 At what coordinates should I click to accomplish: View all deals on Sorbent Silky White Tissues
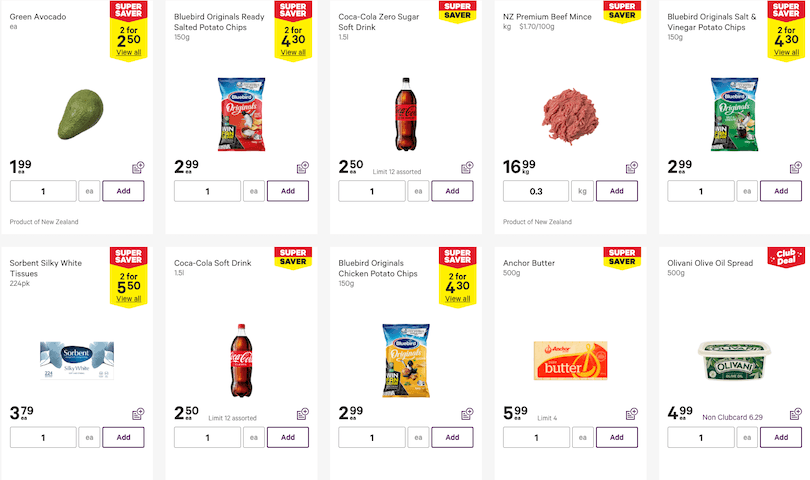point(129,298)
